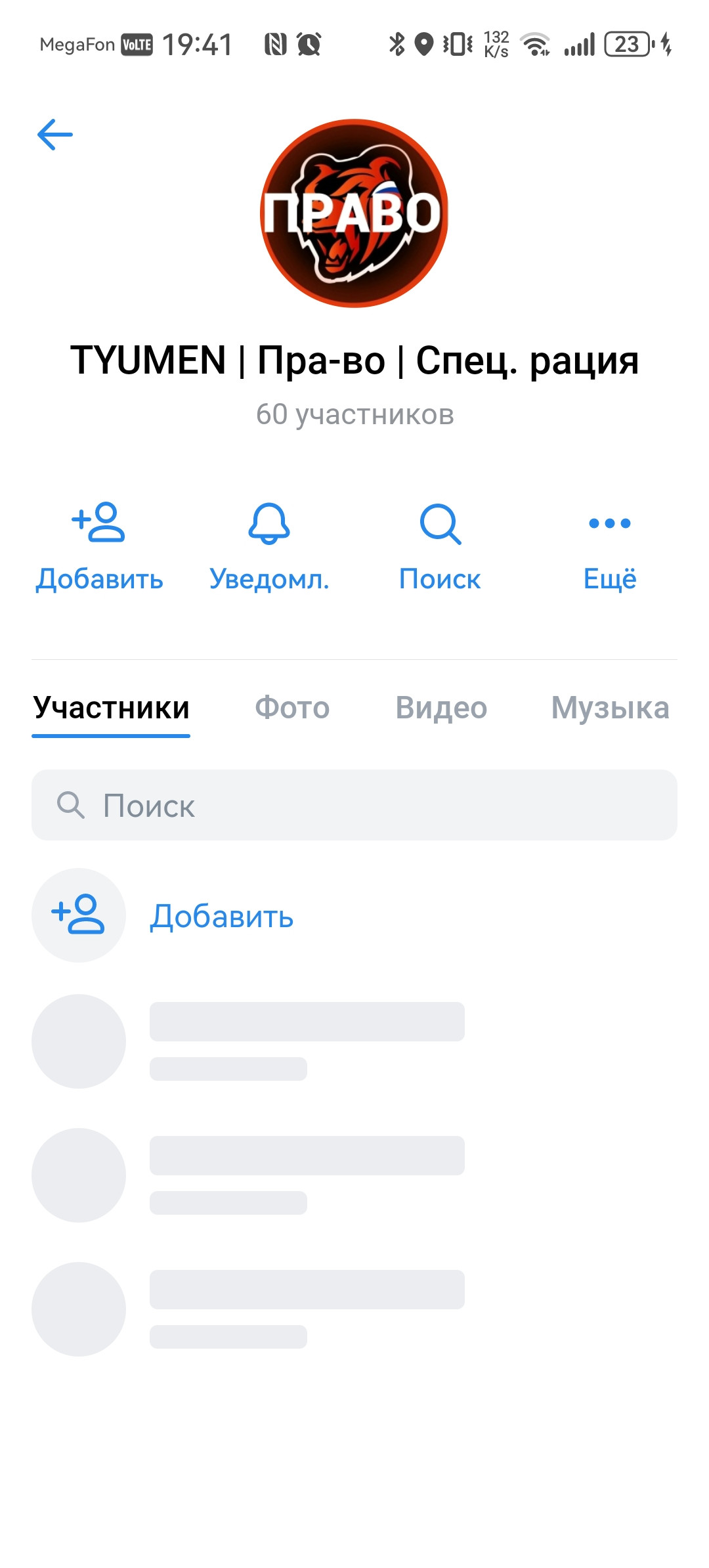Go back using the top-left arrow
The height and width of the screenshot is (1568, 709).
point(55,135)
